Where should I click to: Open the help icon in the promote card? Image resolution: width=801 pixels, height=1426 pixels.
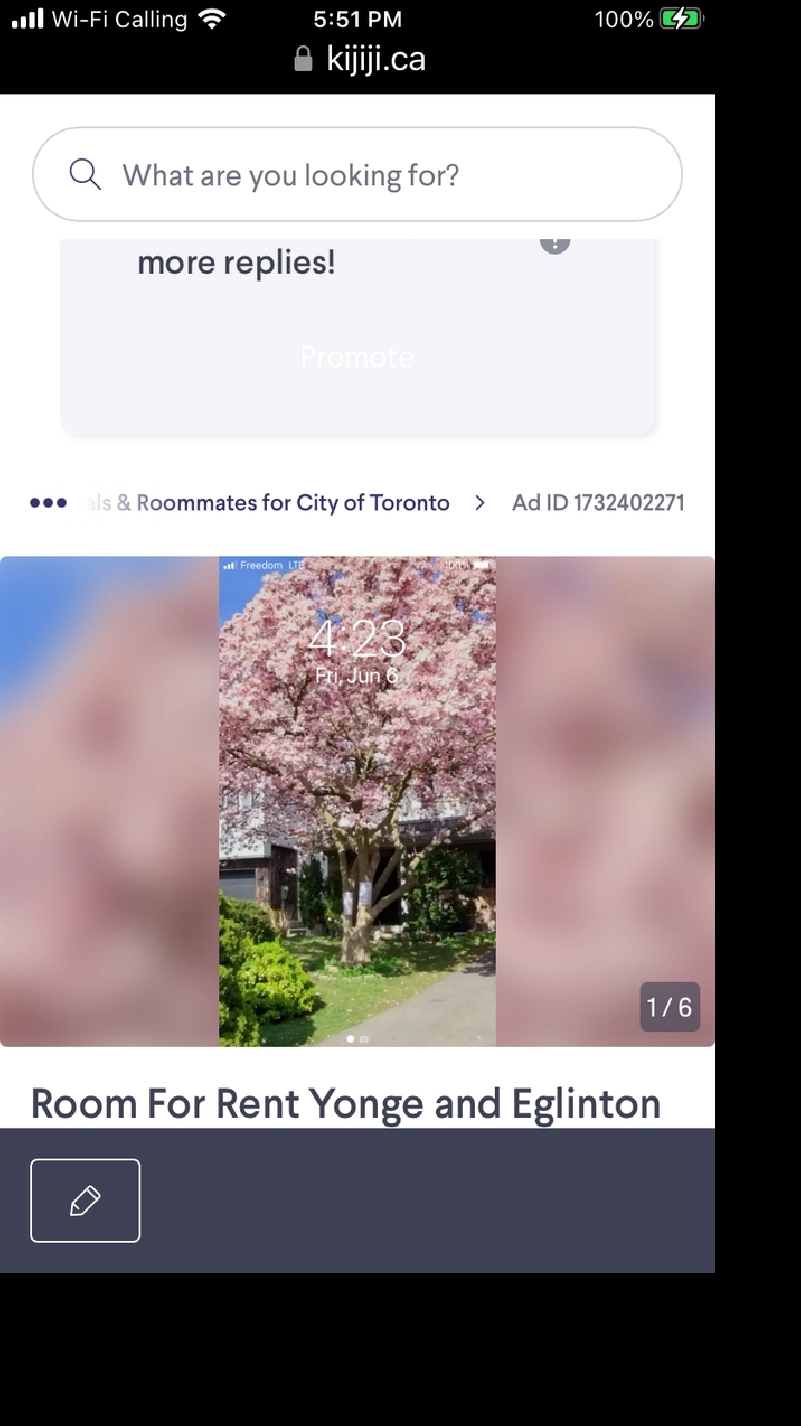tap(555, 244)
